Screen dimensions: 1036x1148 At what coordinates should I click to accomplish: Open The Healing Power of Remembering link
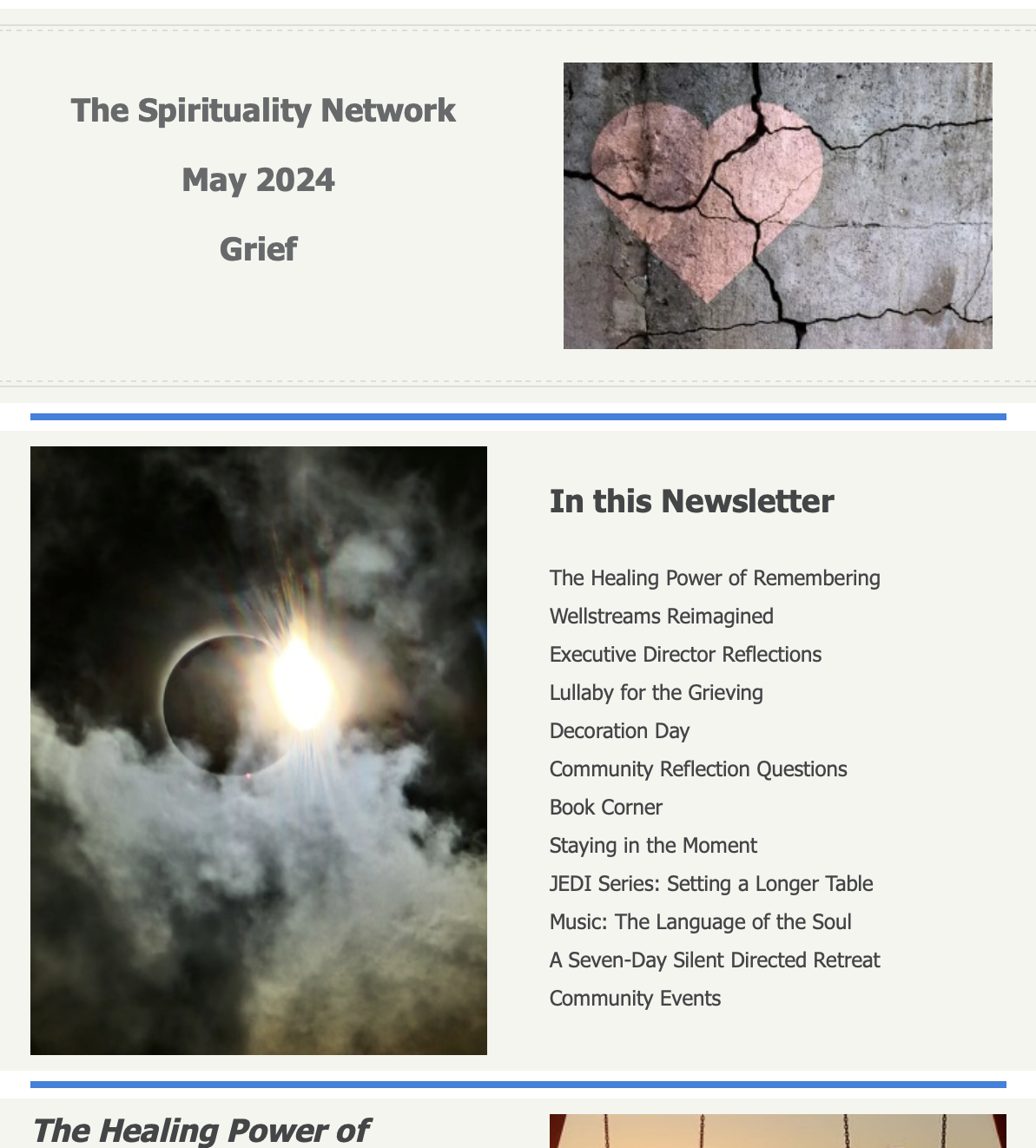pos(715,578)
